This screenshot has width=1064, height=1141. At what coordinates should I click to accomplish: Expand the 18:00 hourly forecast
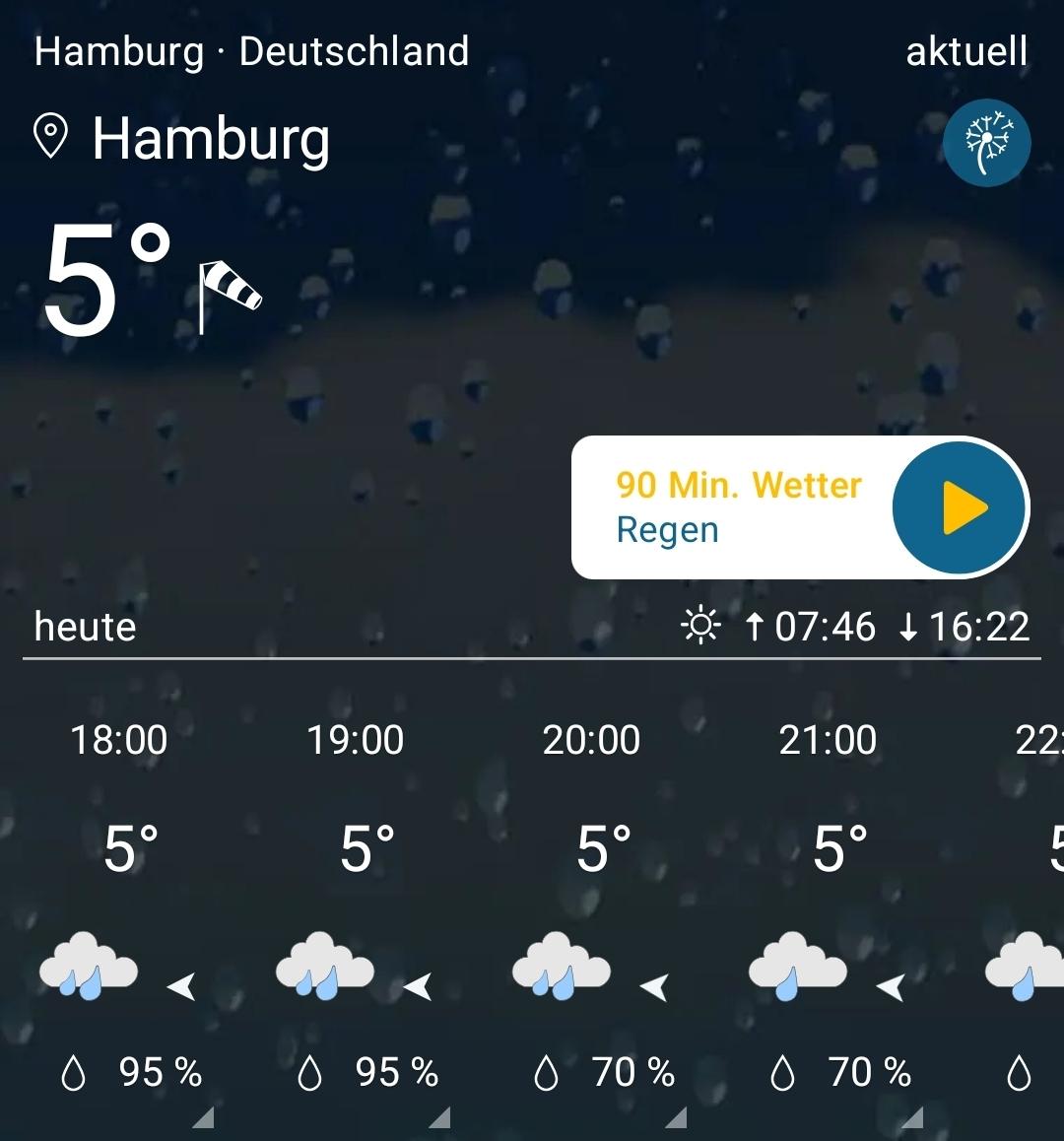point(201,1116)
